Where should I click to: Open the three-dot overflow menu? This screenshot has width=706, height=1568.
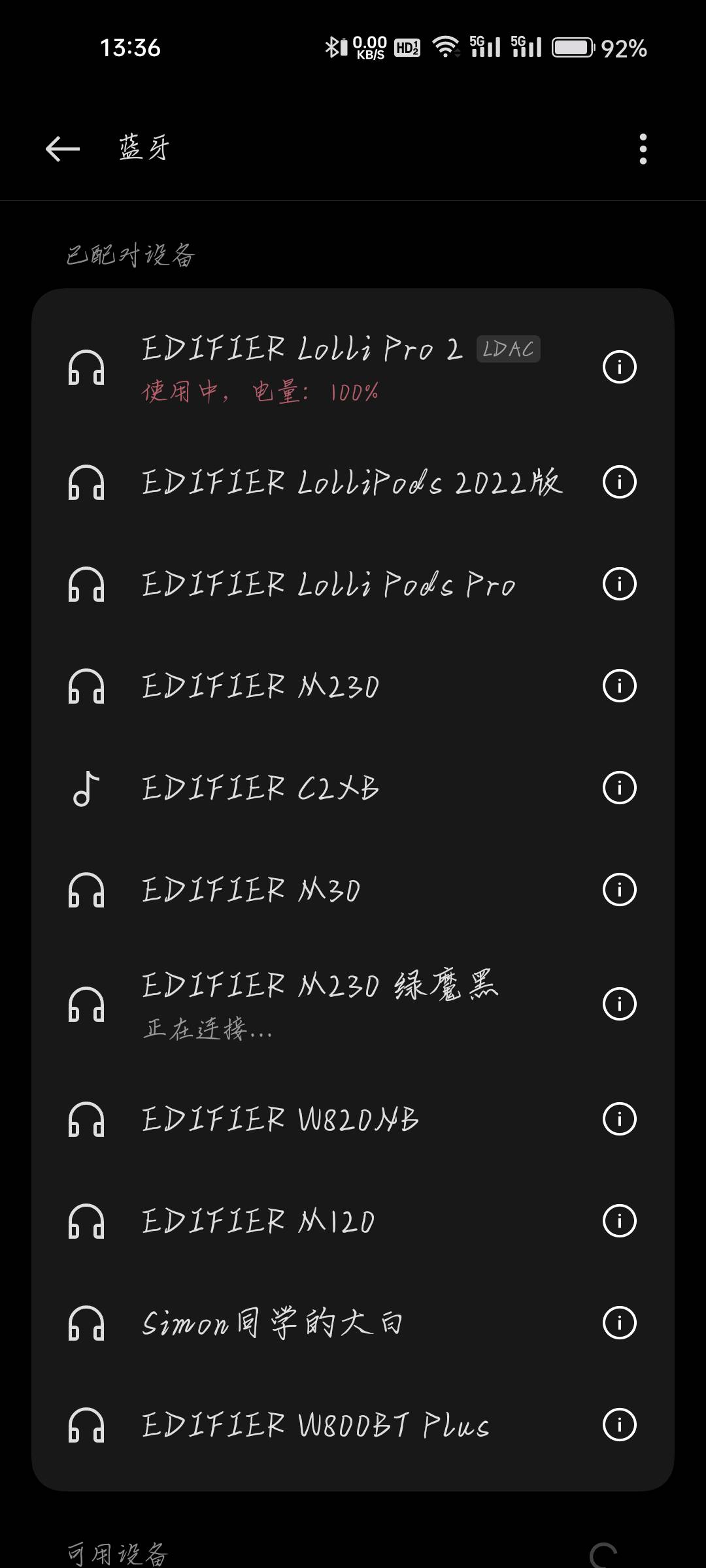click(x=643, y=149)
